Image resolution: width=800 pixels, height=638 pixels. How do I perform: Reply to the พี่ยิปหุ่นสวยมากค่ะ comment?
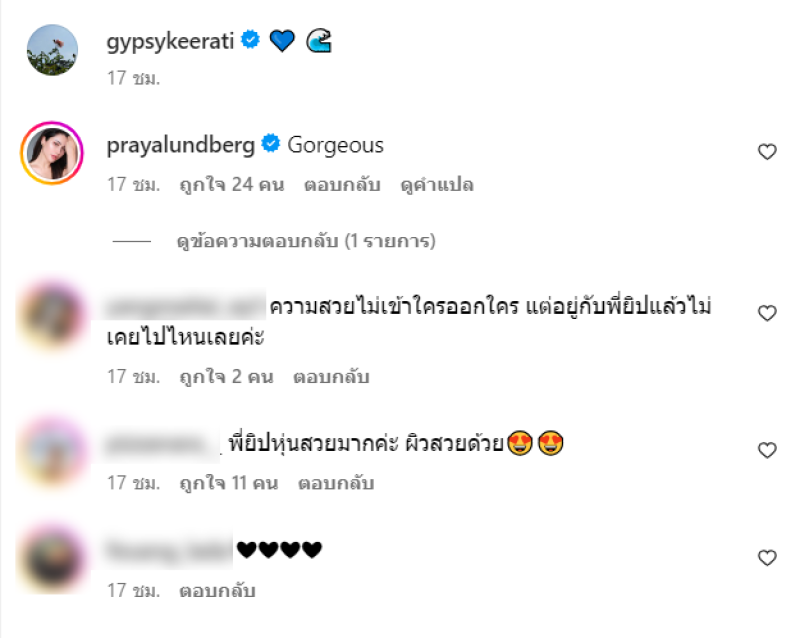[x=336, y=483]
